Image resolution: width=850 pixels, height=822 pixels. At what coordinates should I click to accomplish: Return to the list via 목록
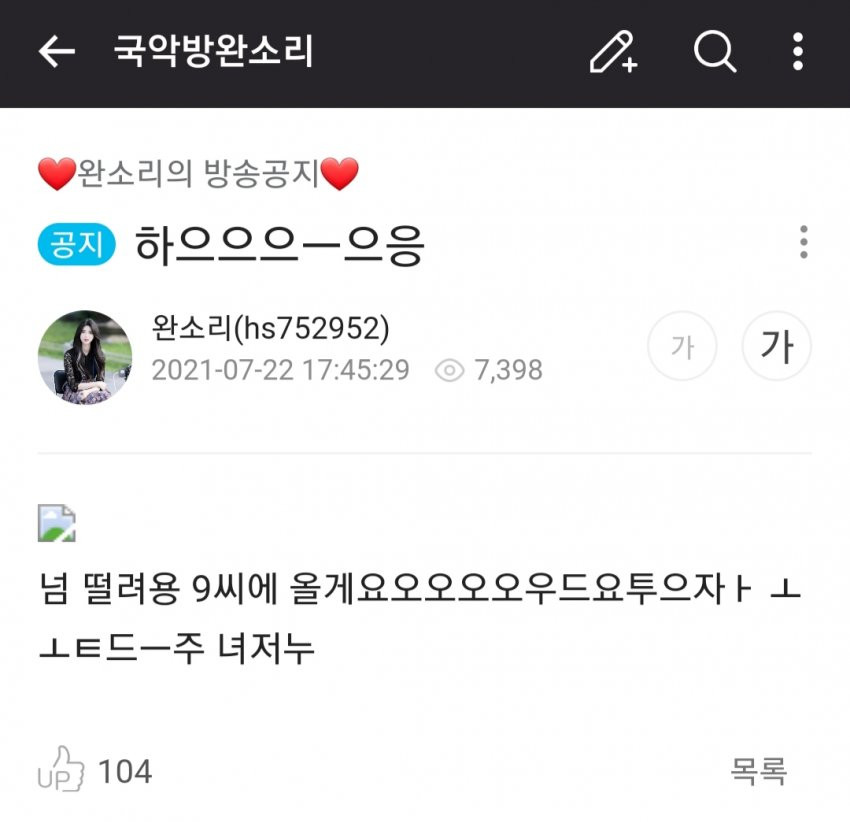[x=759, y=770]
